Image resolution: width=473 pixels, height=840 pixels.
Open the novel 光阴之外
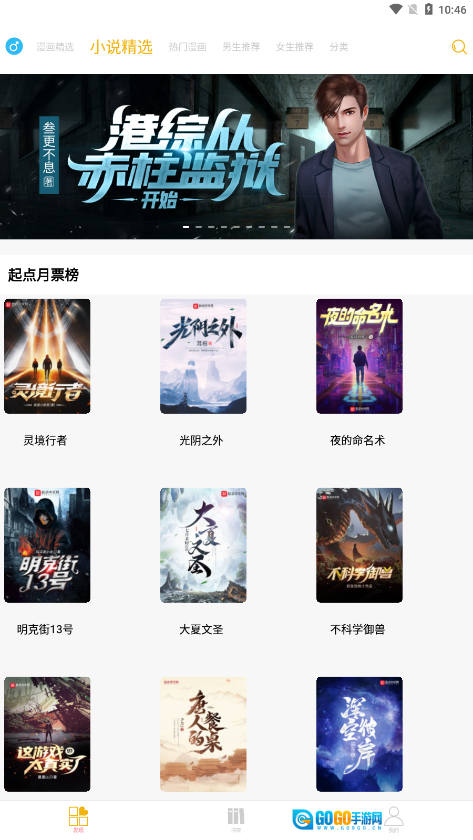(x=203, y=356)
